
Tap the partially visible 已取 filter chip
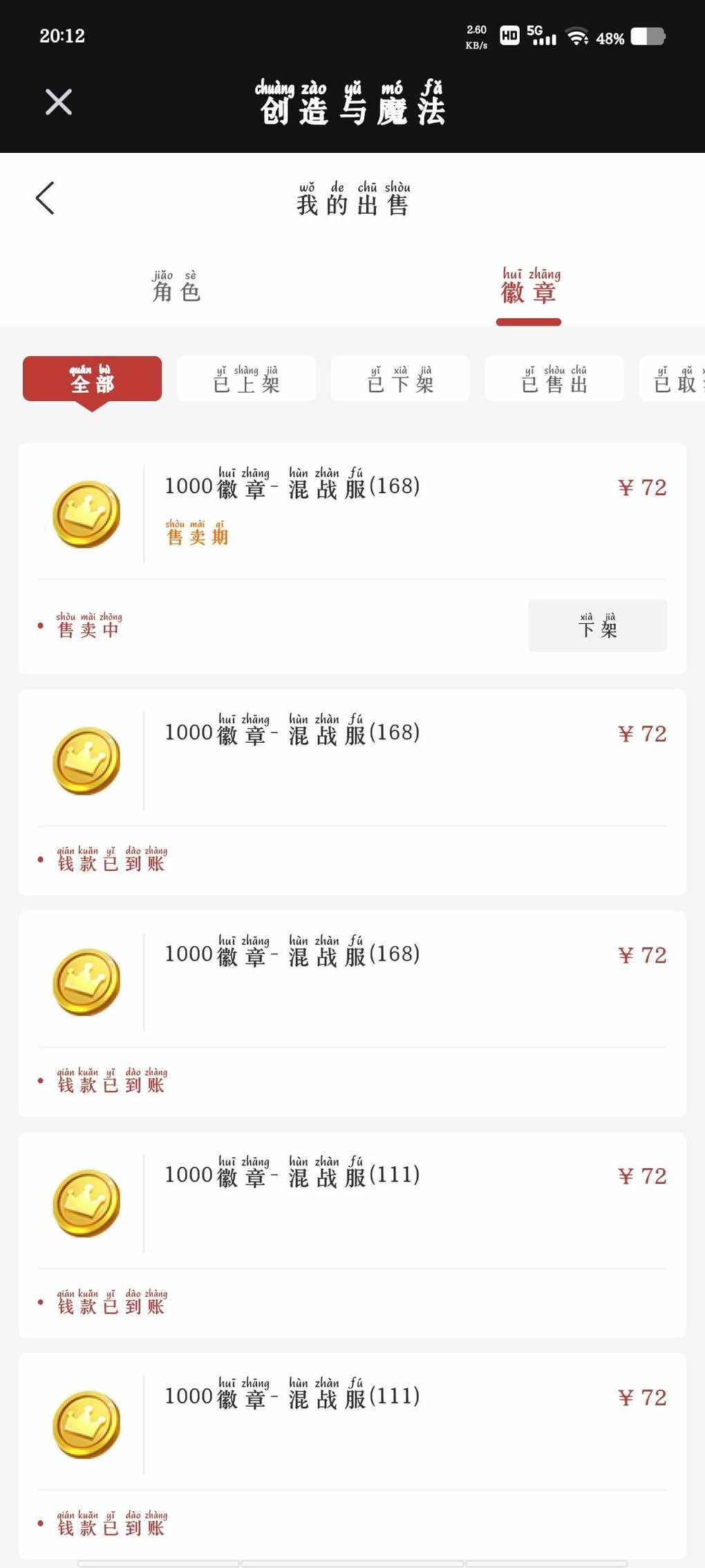pyautogui.click(x=673, y=378)
